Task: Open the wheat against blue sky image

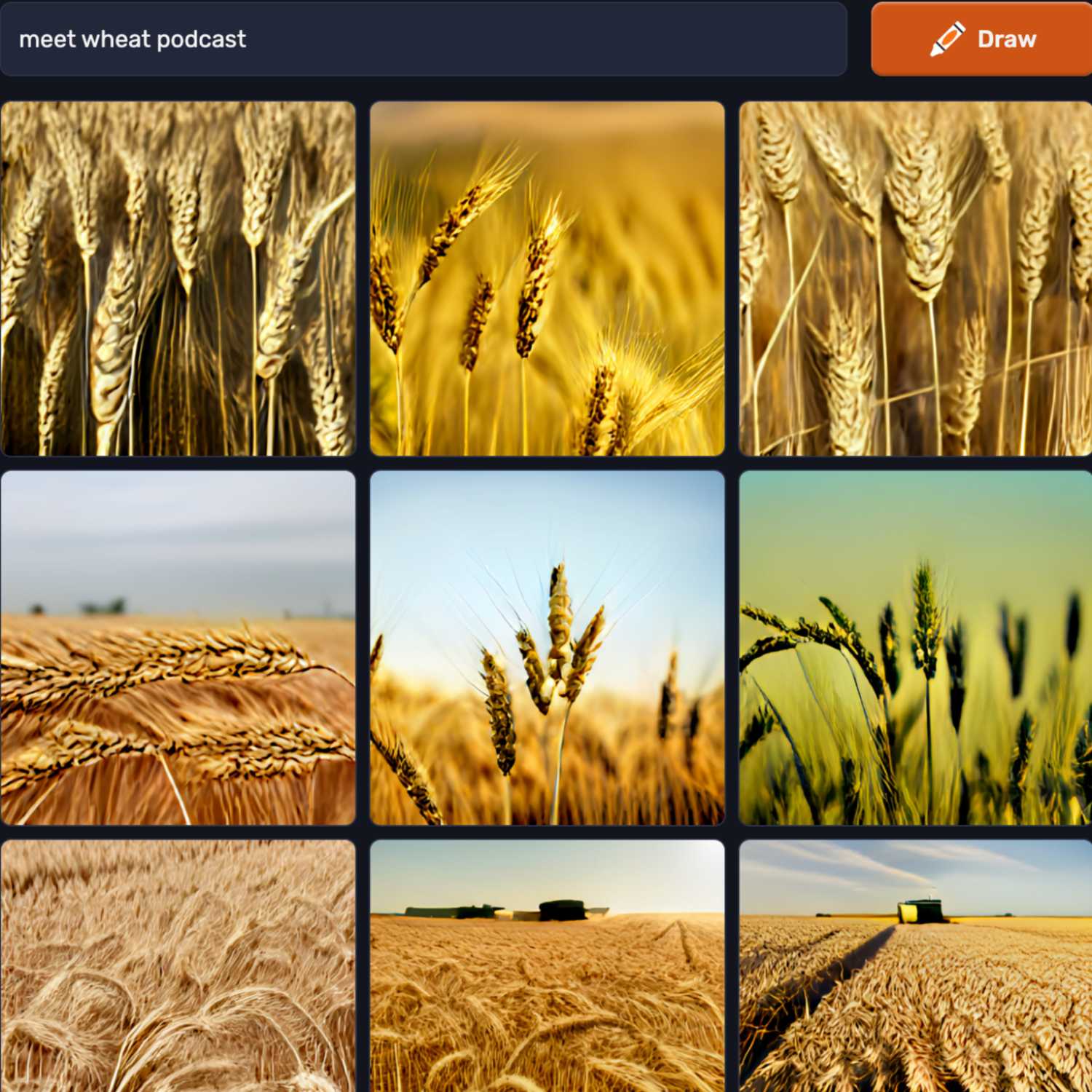Action: point(547,647)
